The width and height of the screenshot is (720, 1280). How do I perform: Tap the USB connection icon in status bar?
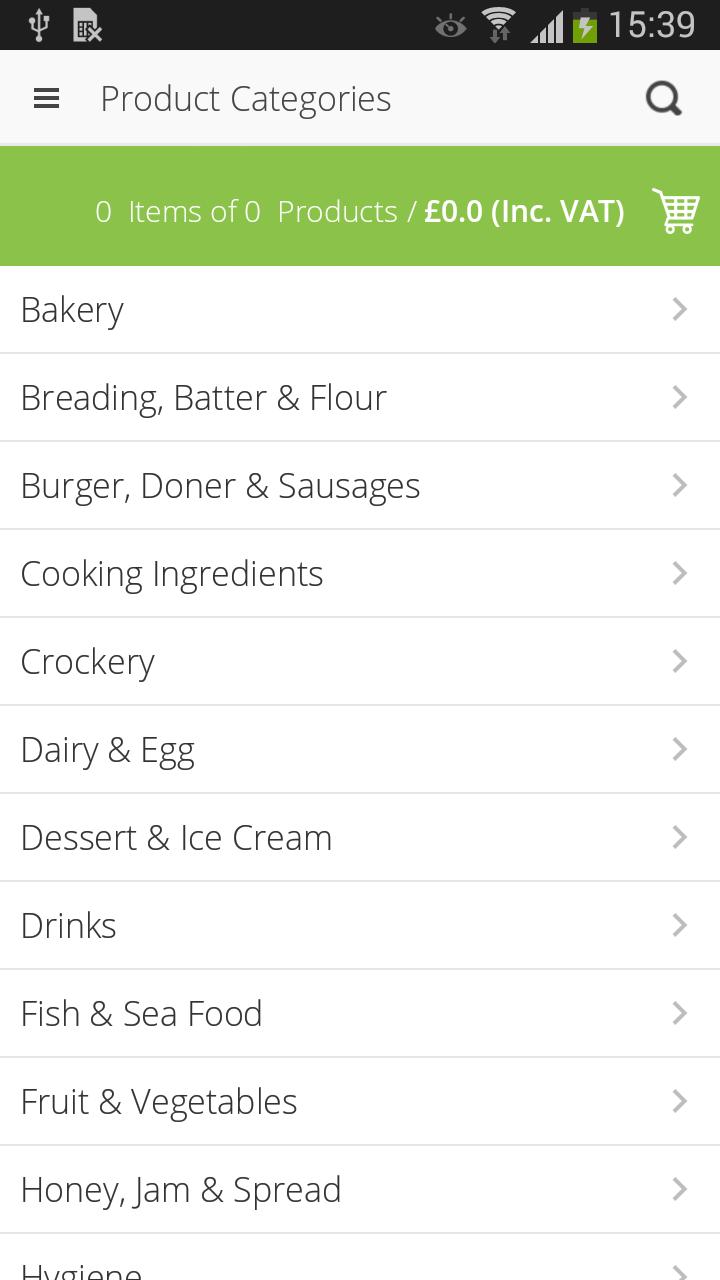pos(38,25)
